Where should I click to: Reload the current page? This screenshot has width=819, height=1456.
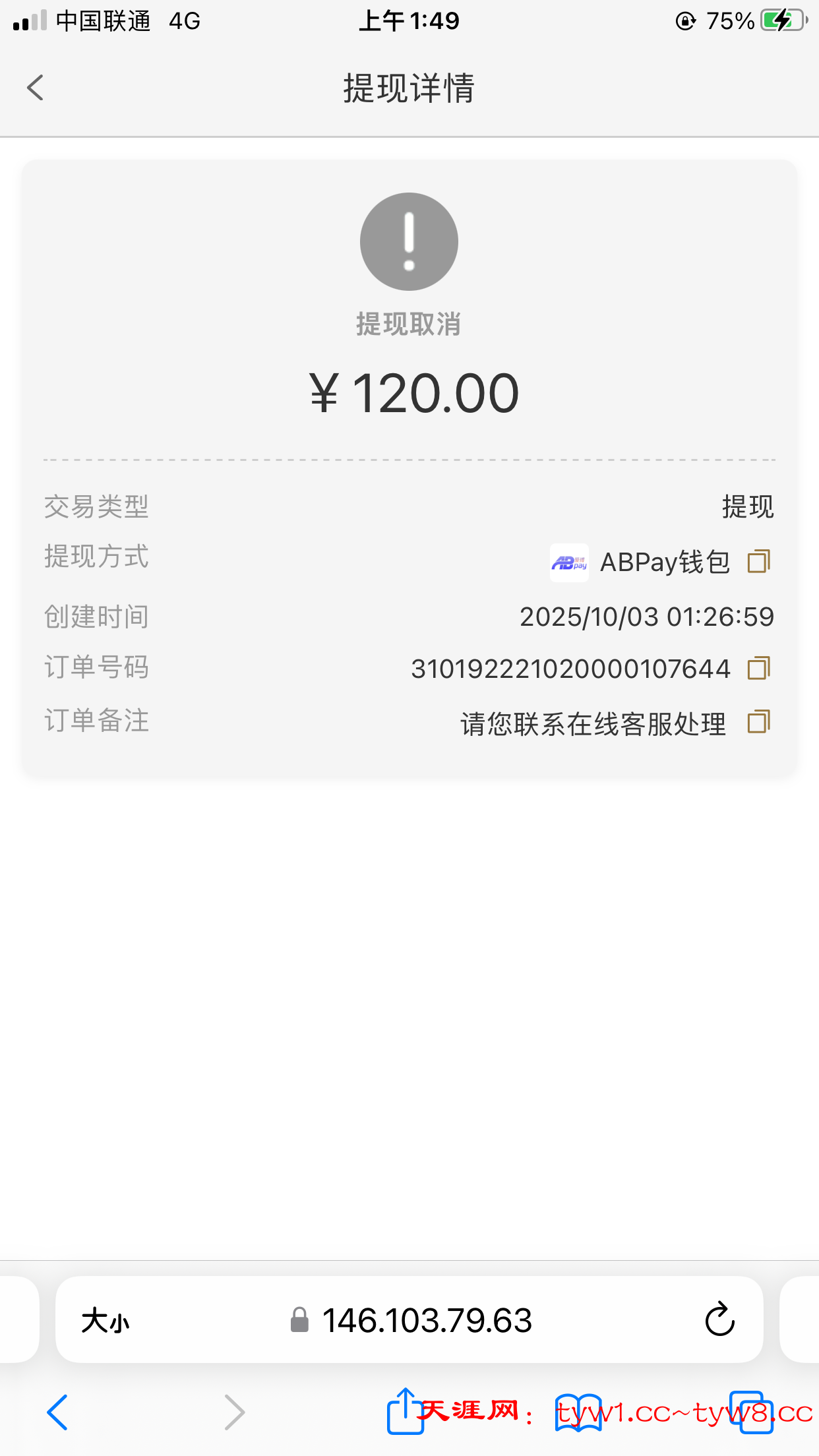click(718, 1320)
